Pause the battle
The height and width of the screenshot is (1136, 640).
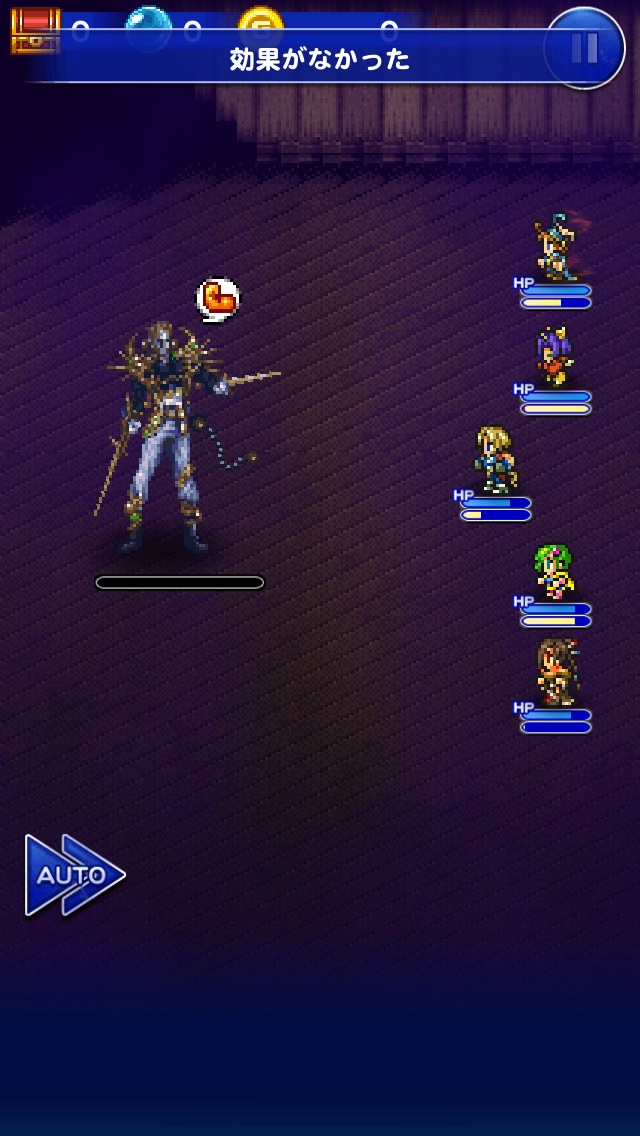[x=585, y=47]
